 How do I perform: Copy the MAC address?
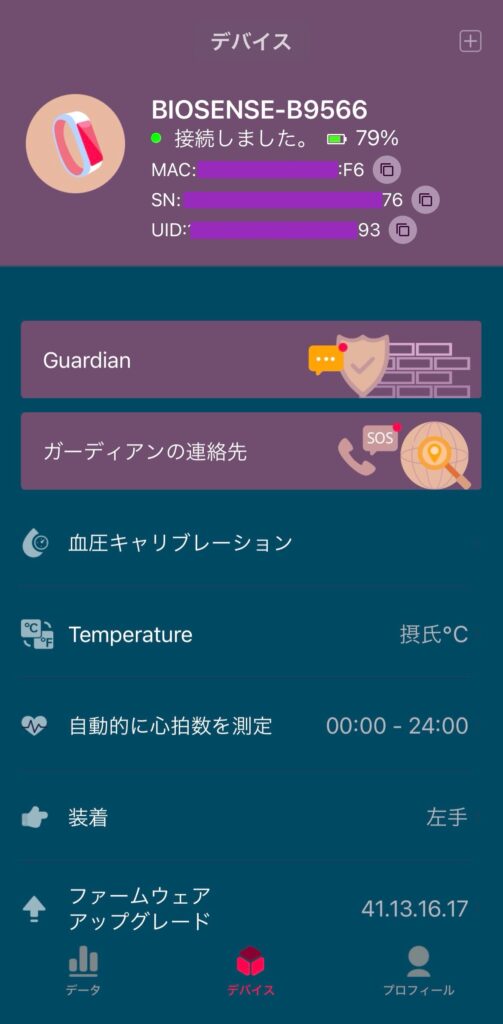click(x=387, y=170)
